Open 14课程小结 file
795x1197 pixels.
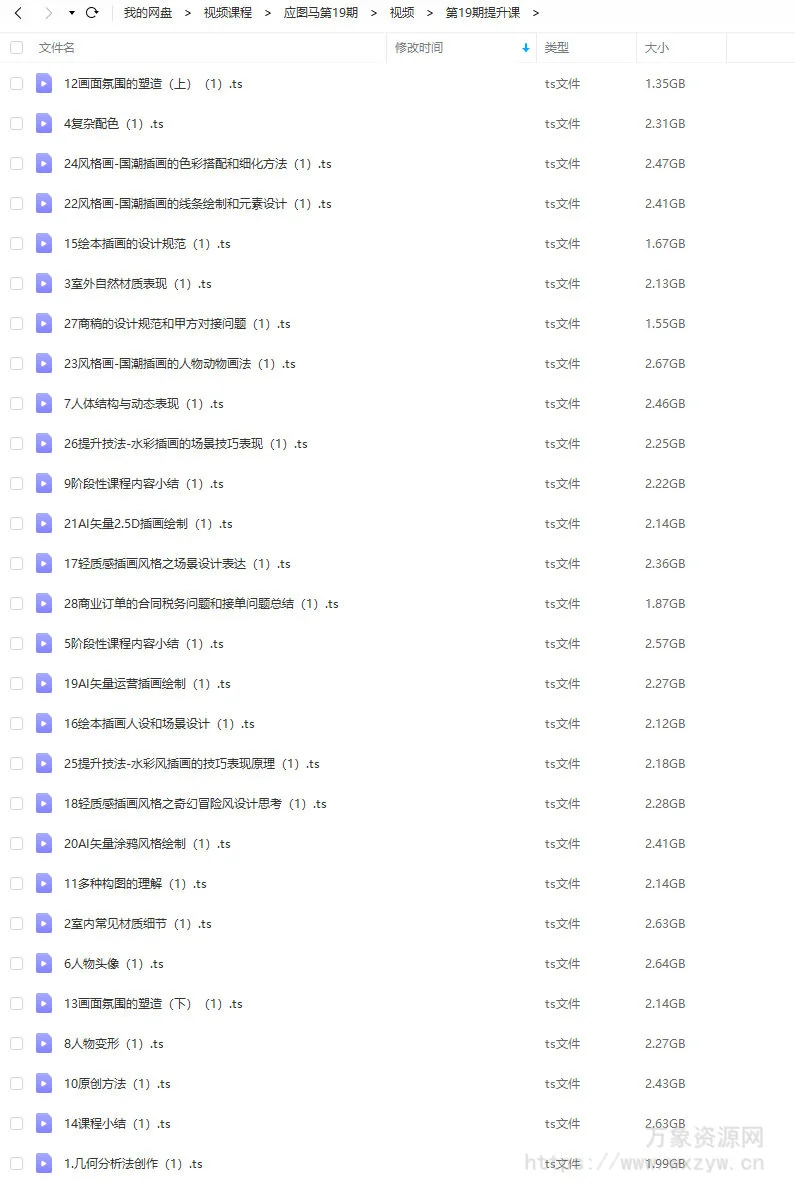(116, 1124)
